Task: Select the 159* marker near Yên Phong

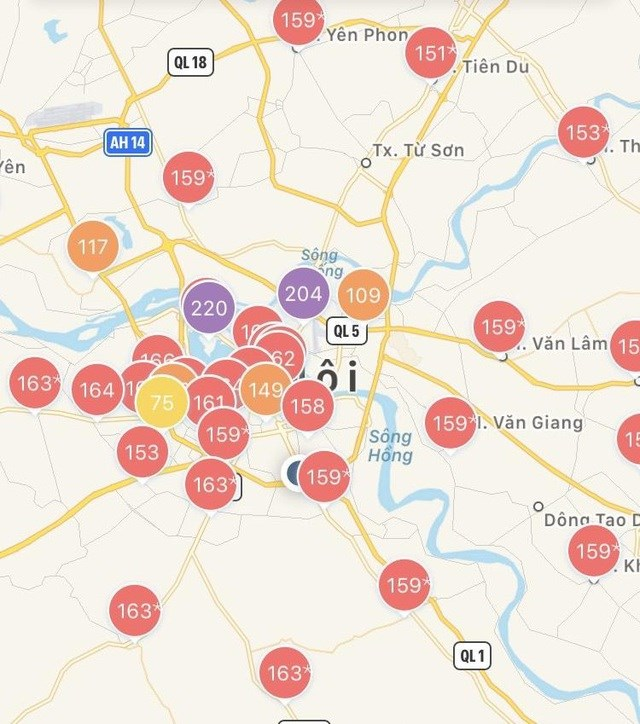Action: coord(299,20)
